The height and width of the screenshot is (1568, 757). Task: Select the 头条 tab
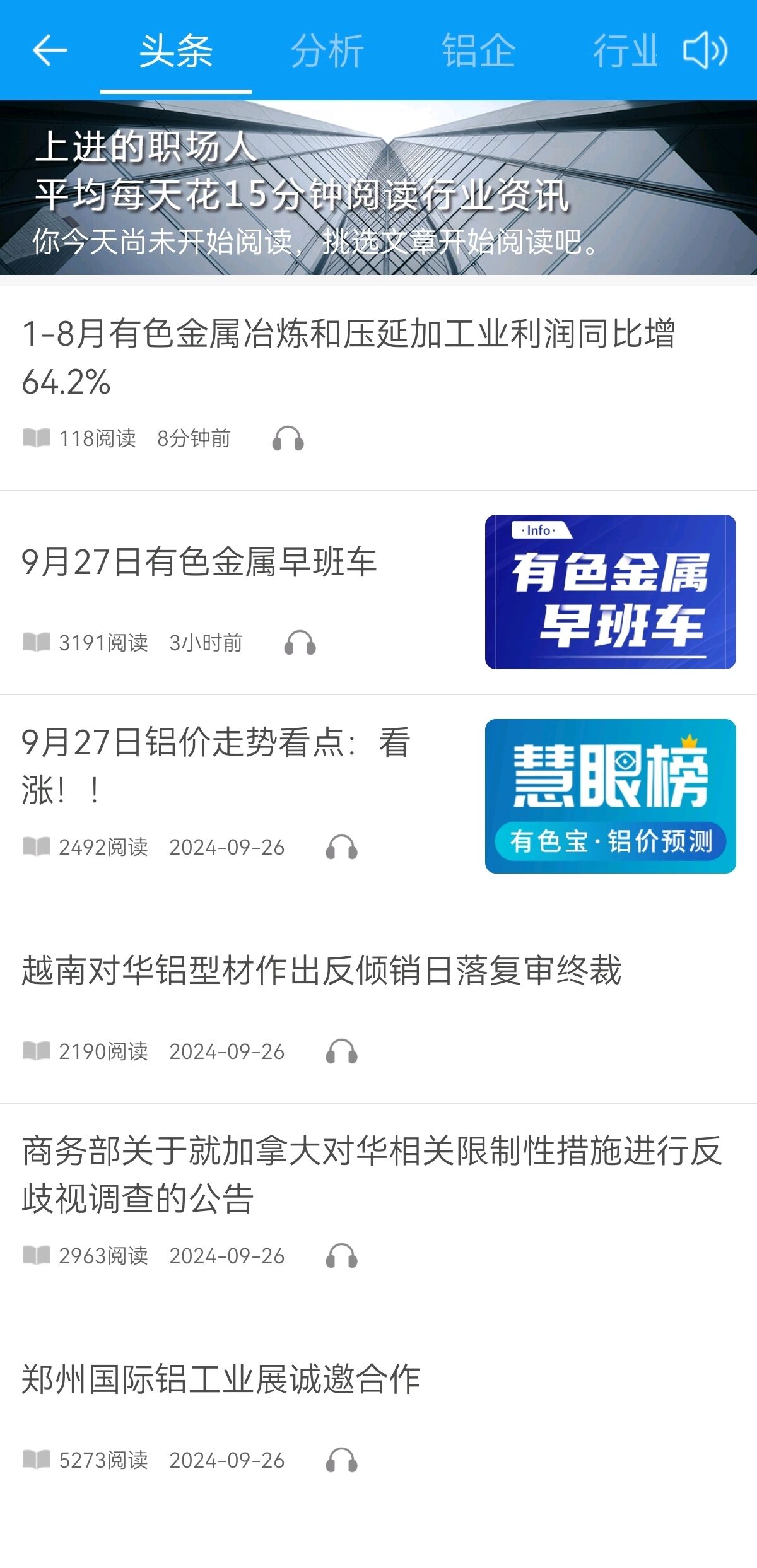176,50
